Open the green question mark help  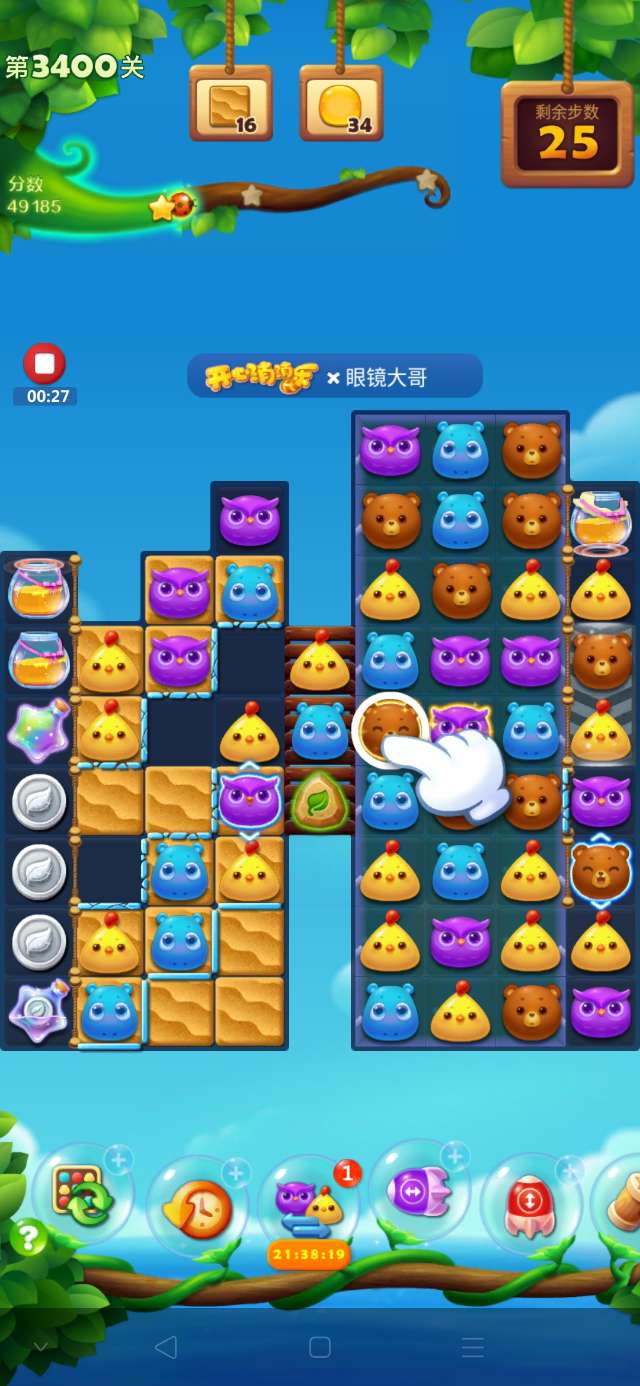pyautogui.click(x=28, y=1239)
